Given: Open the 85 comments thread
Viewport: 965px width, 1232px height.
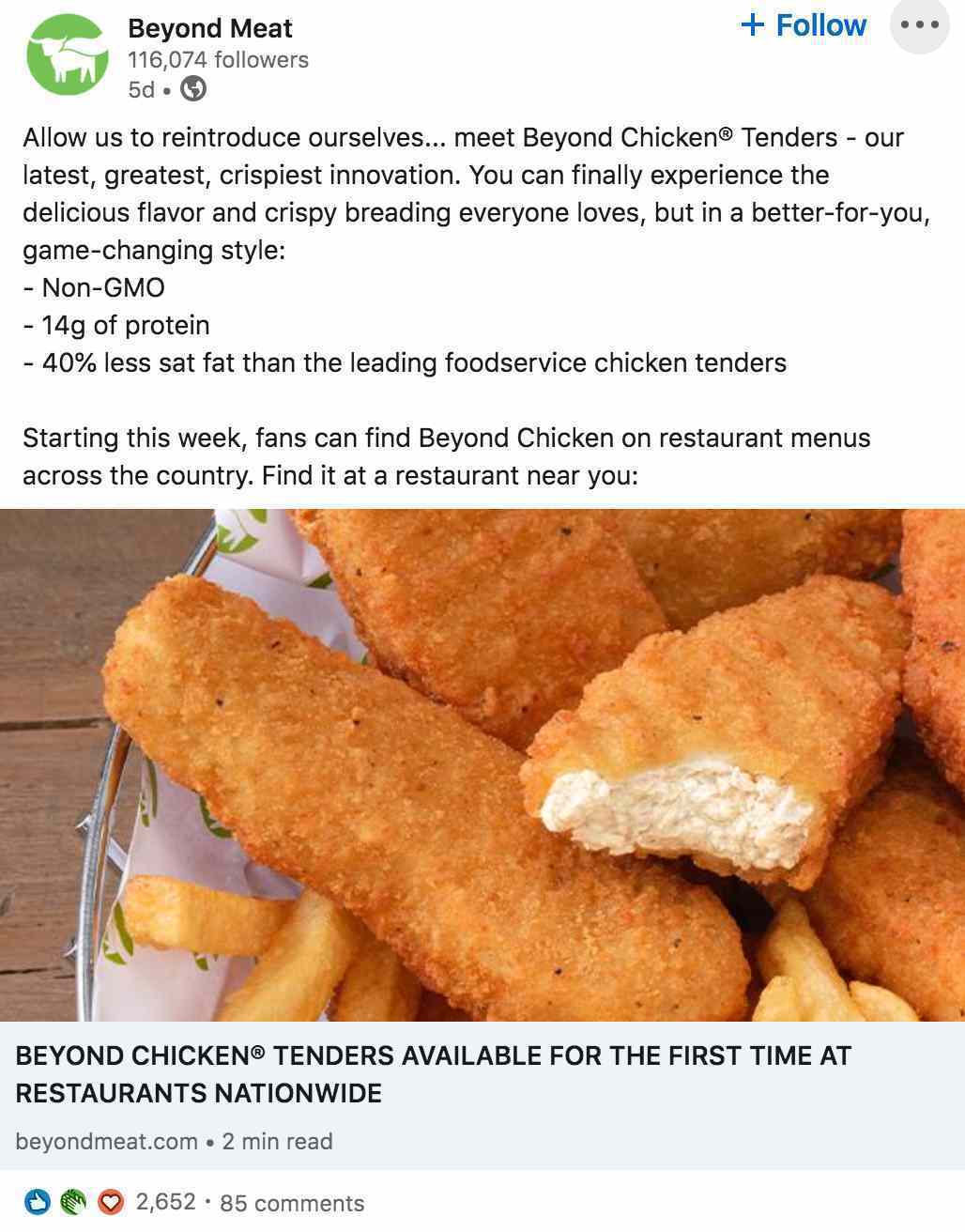Looking at the screenshot, I should 290,1203.
